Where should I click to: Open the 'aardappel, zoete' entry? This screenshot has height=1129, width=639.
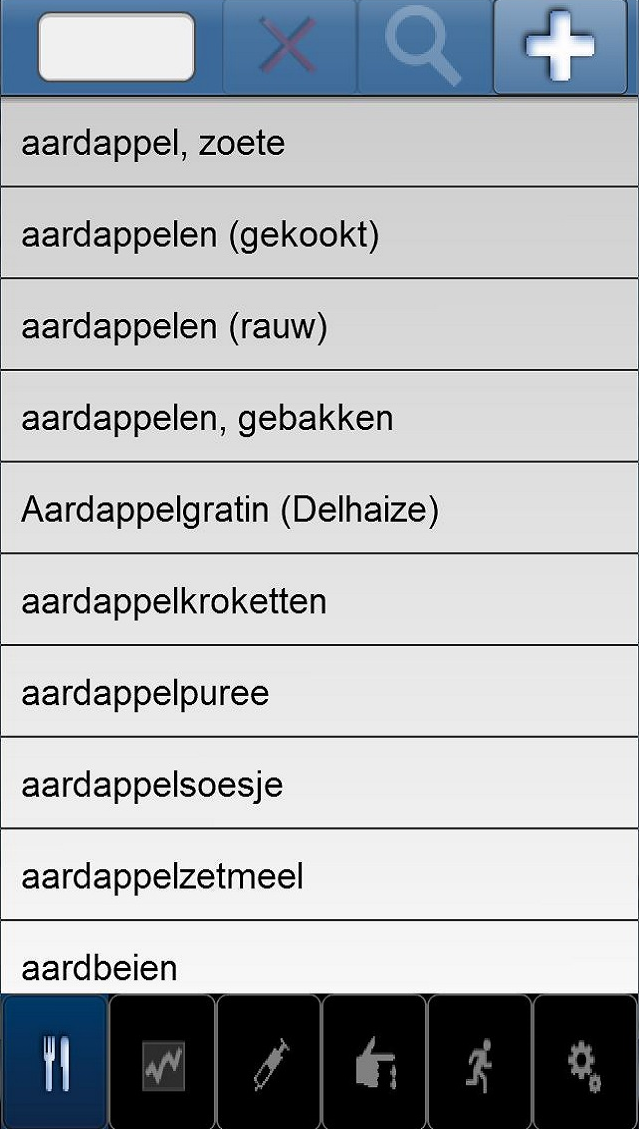point(319,143)
